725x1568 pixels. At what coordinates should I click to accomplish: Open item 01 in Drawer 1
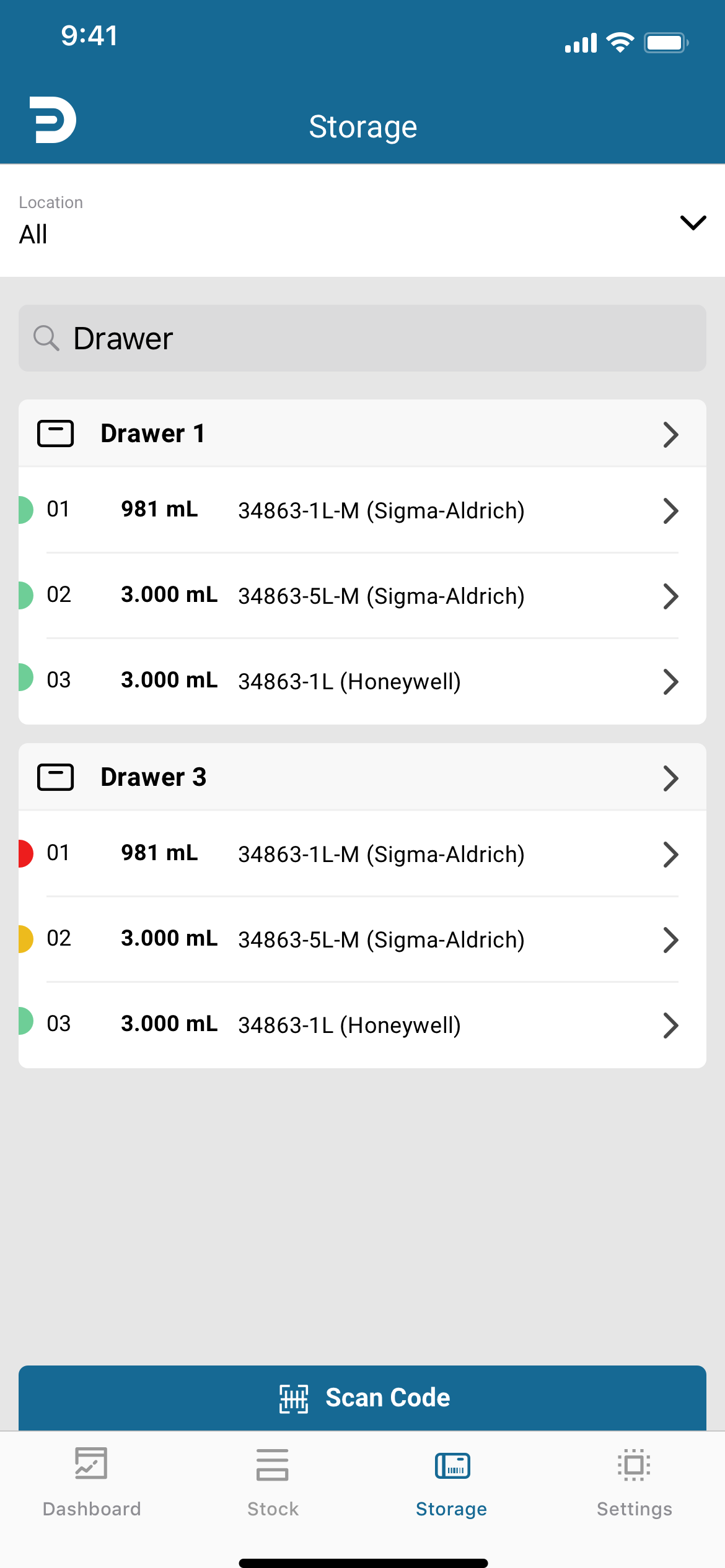pyautogui.click(x=362, y=510)
